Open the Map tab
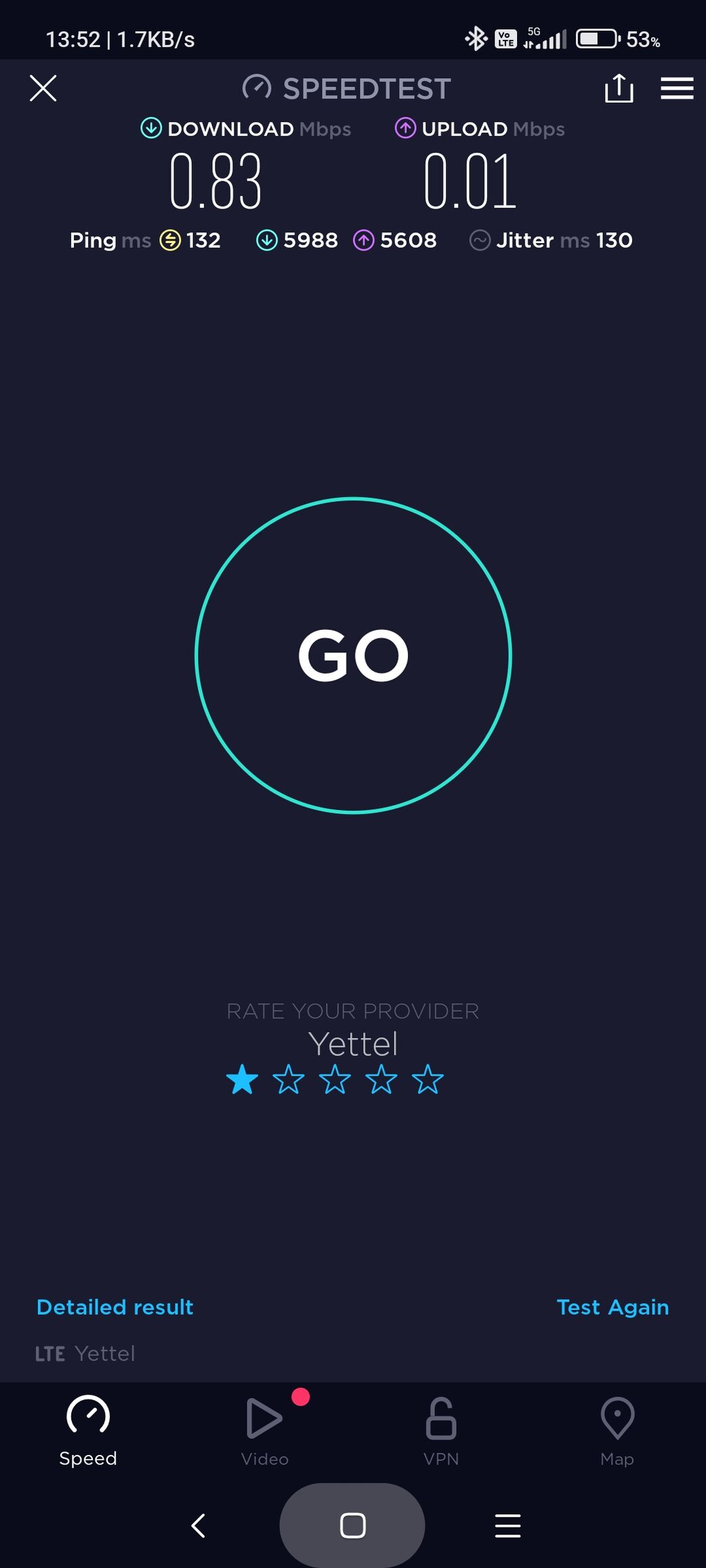Screen dimensions: 706x1568 (x=617, y=1429)
